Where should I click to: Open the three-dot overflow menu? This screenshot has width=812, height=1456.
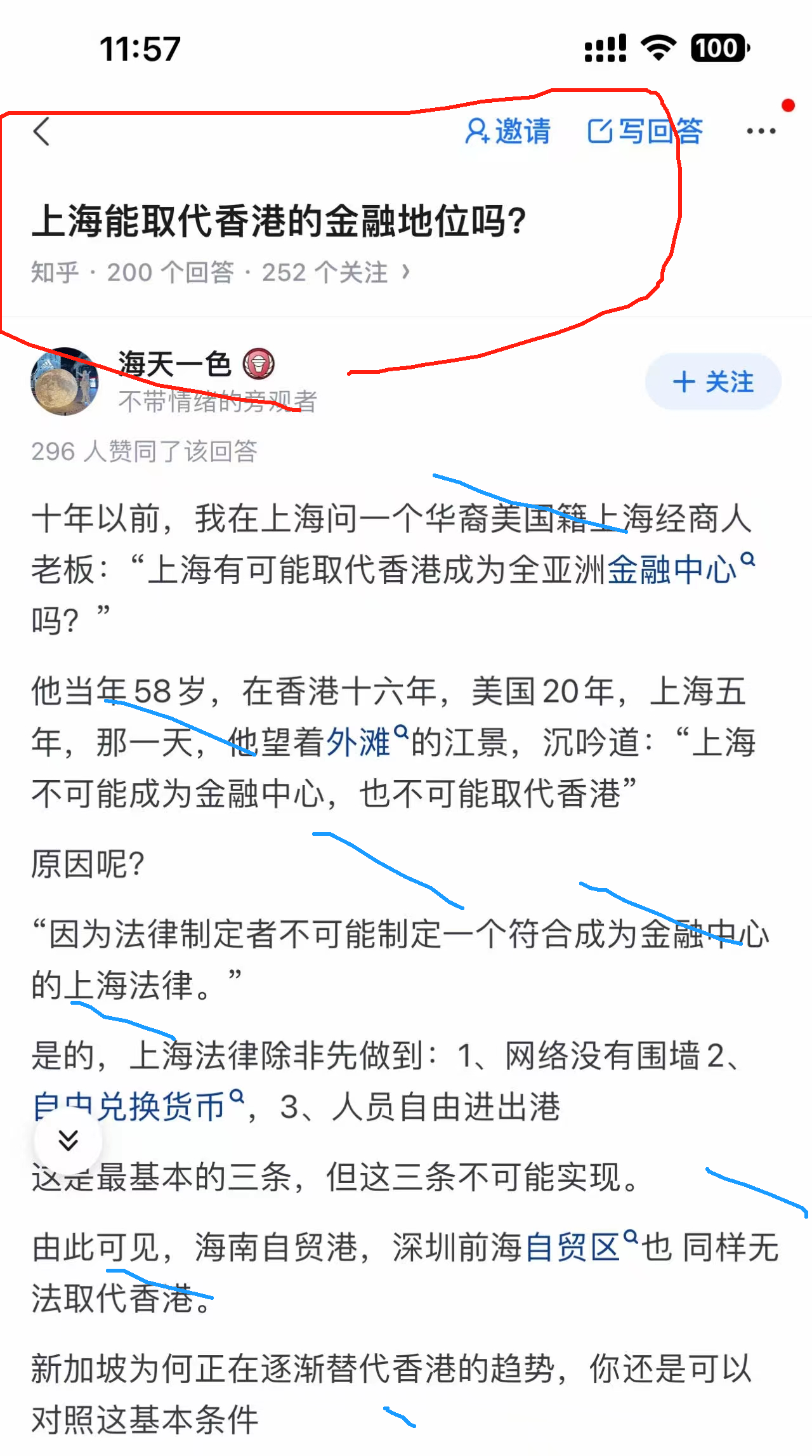pyautogui.click(x=761, y=131)
